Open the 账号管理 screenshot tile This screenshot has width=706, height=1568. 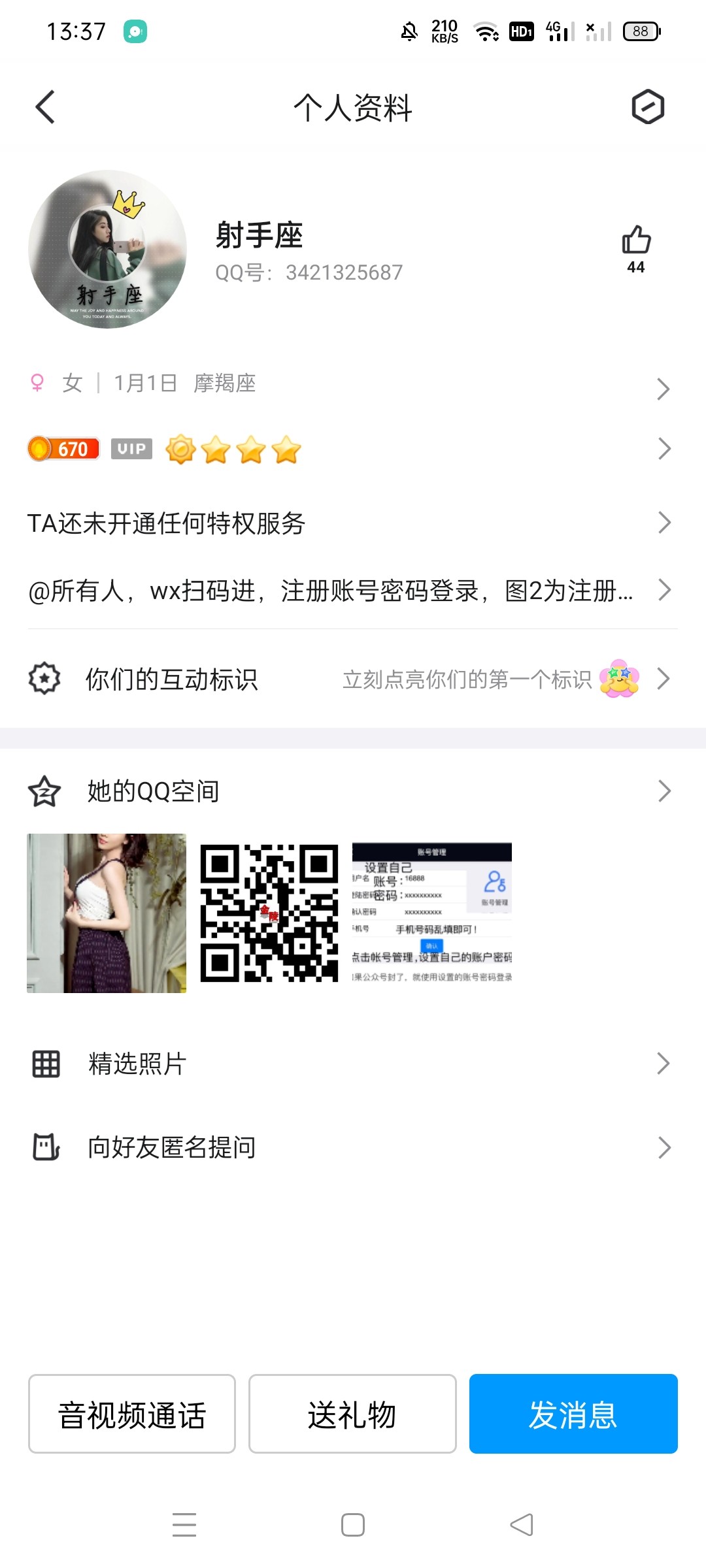(431, 913)
